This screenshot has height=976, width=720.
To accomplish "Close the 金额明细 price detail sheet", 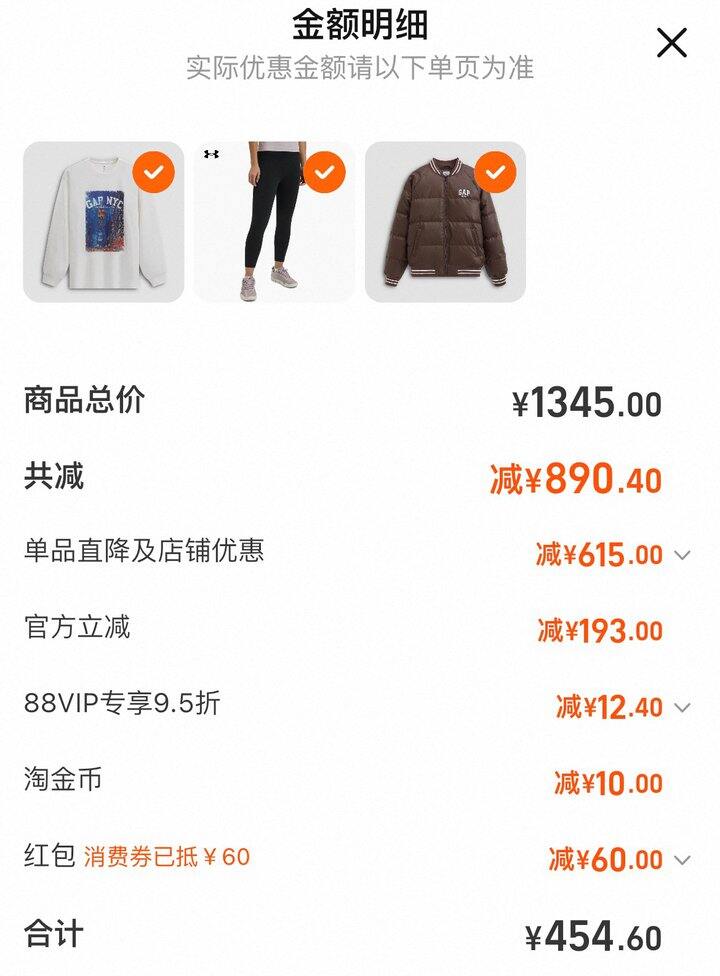I will point(671,43).
